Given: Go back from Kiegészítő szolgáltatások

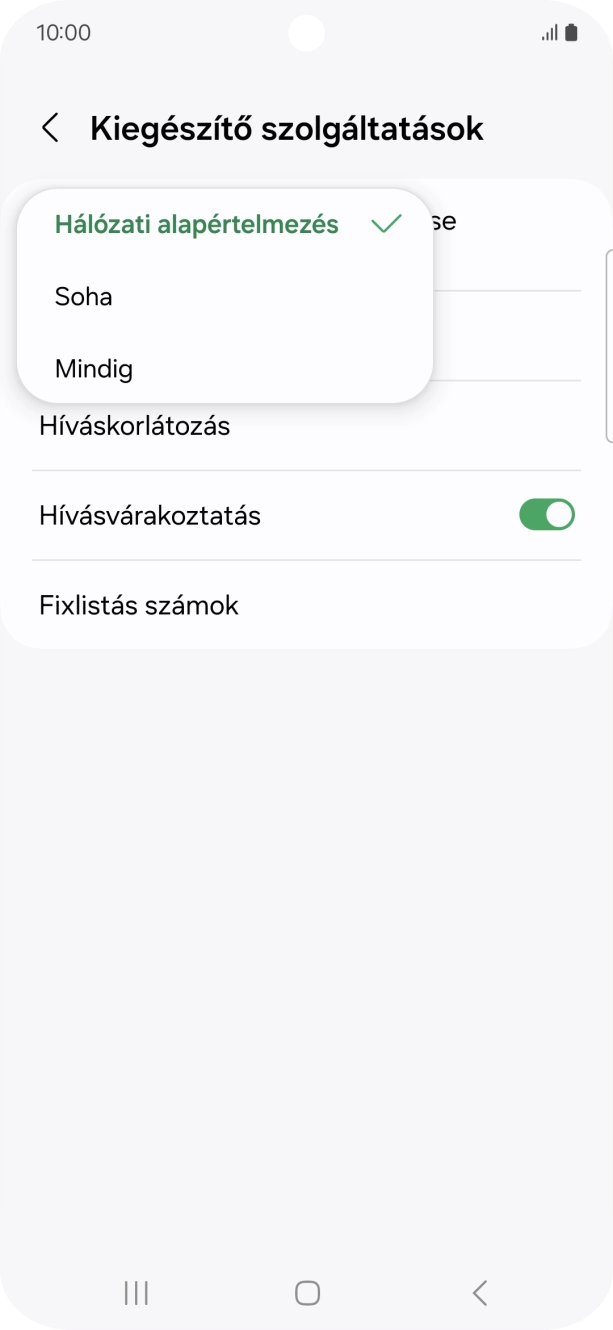Looking at the screenshot, I should coord(50,129).
